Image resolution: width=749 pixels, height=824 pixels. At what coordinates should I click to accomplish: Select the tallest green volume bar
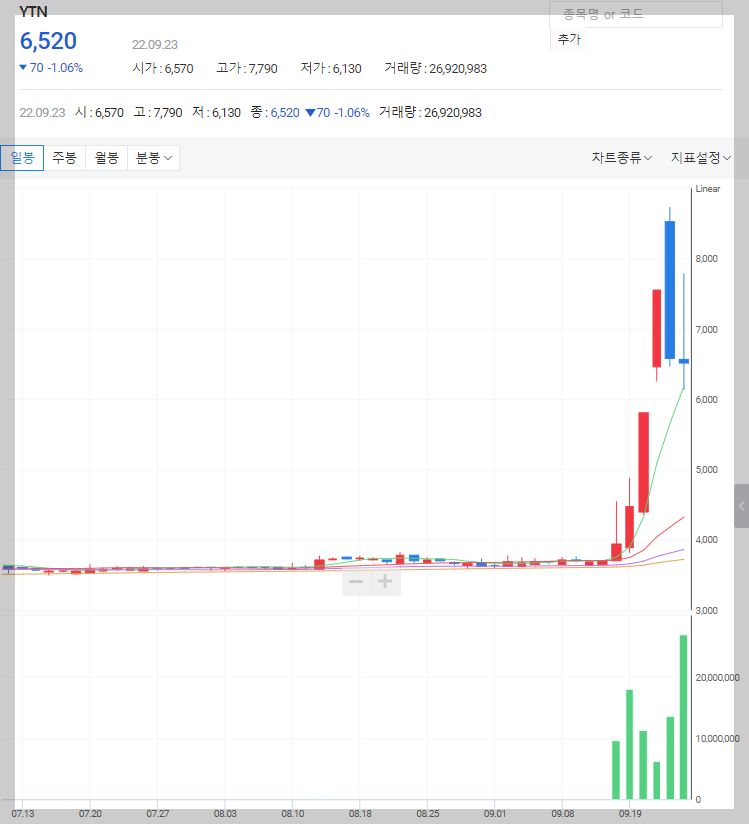pyautogui.click(x=681, y=715)
